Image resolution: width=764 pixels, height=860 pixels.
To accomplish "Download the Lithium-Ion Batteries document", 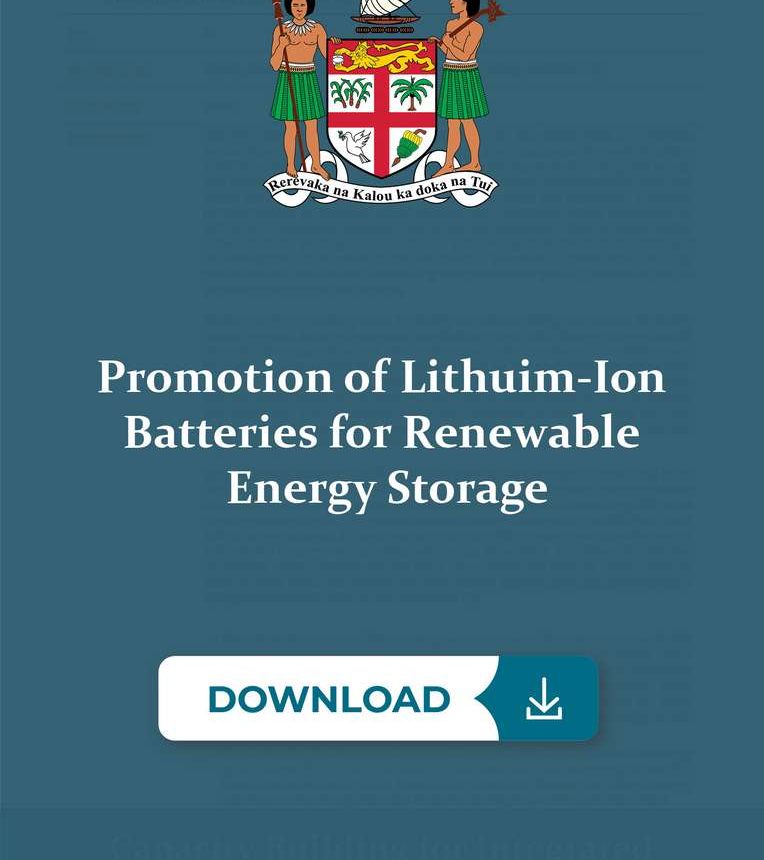I will 378,698.
